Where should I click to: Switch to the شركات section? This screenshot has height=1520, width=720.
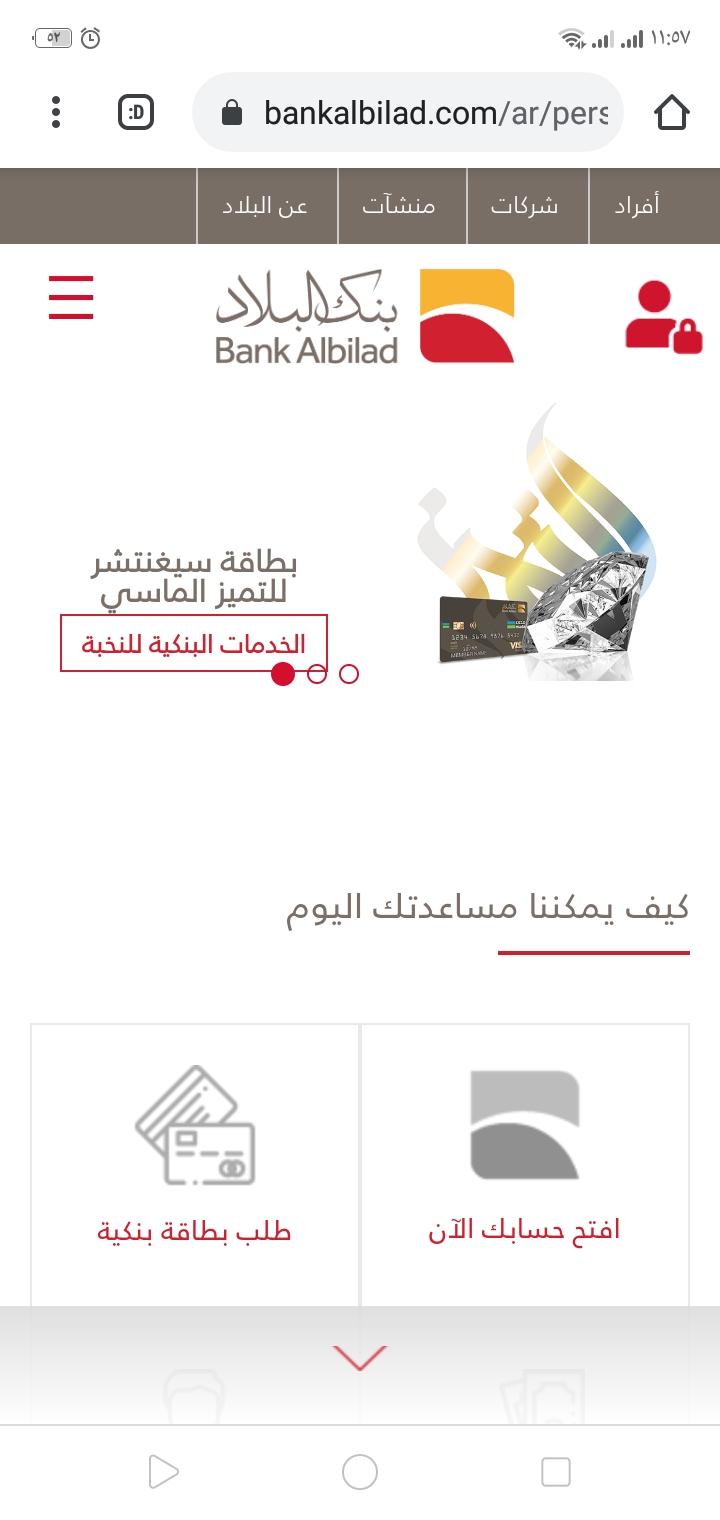[524, 206]
